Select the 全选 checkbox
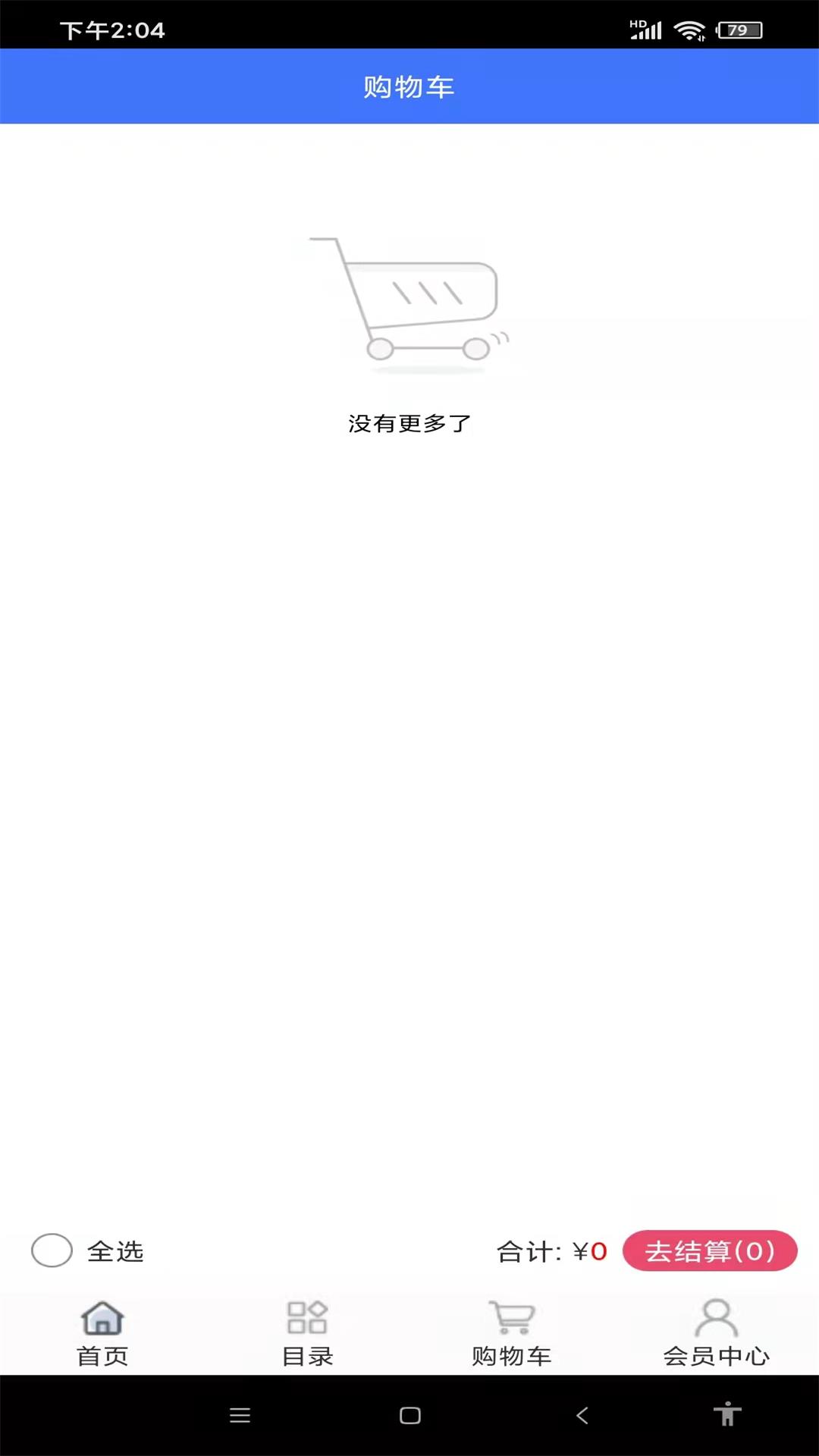Image resolution: width=819 pixels, height=1456 pixels. [52, 1250]
